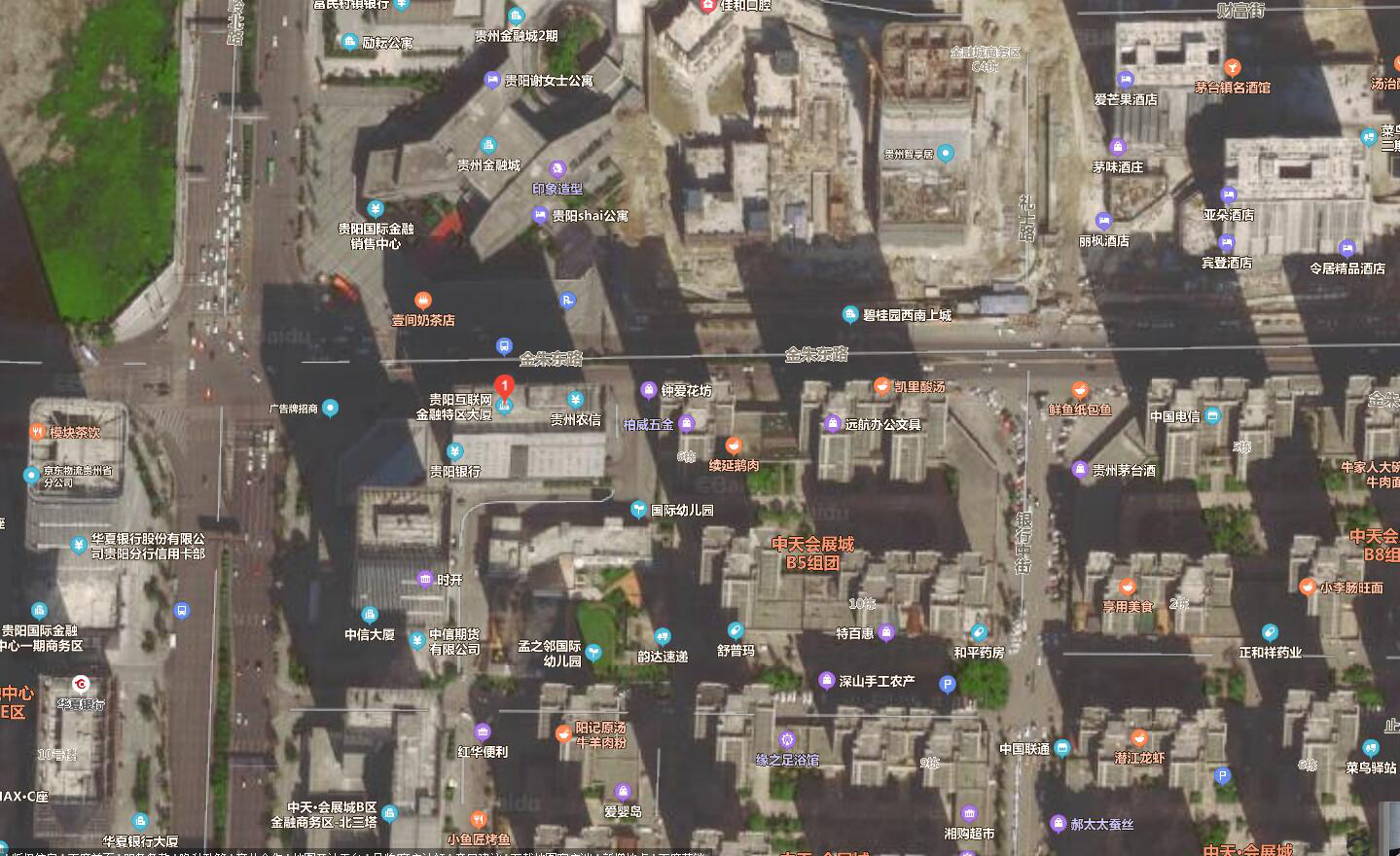Select the 中信大厦 marker
1400x856 pixels.
click(370, 615)
